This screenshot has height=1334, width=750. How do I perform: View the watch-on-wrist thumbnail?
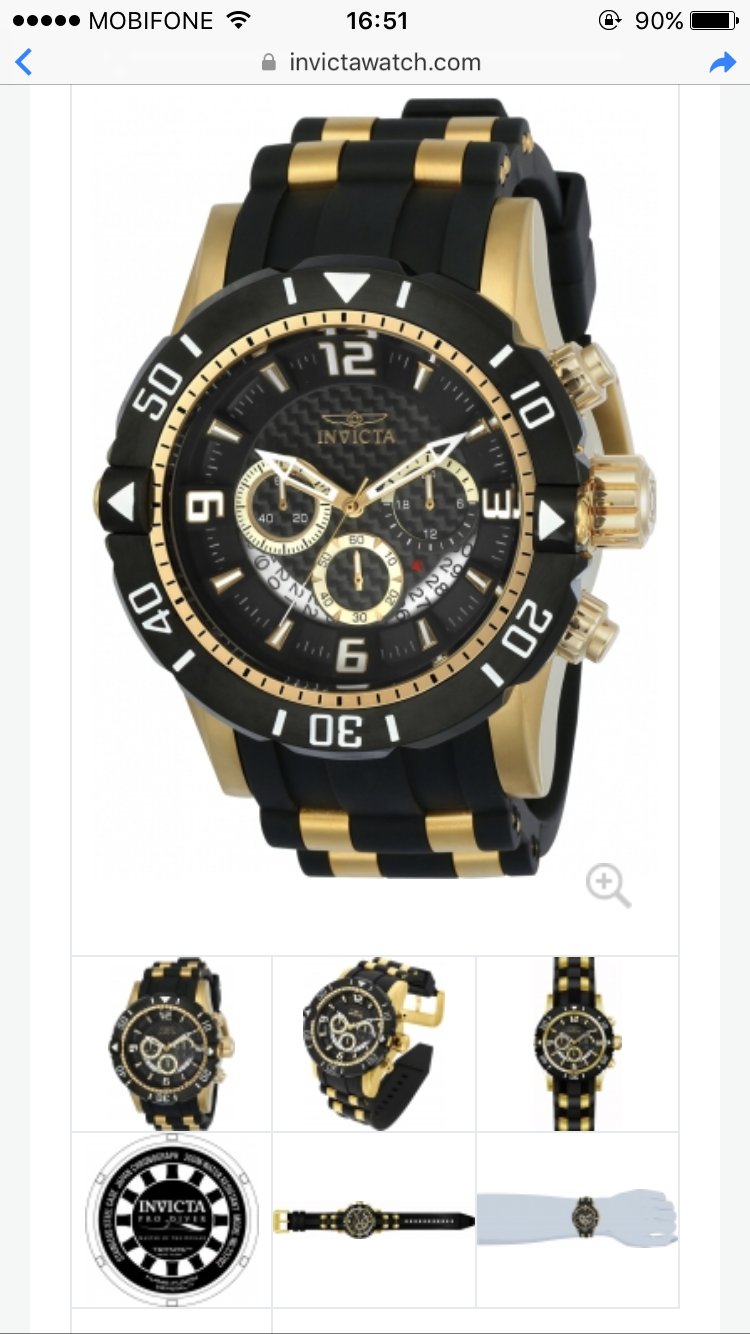click(577, 1220)
